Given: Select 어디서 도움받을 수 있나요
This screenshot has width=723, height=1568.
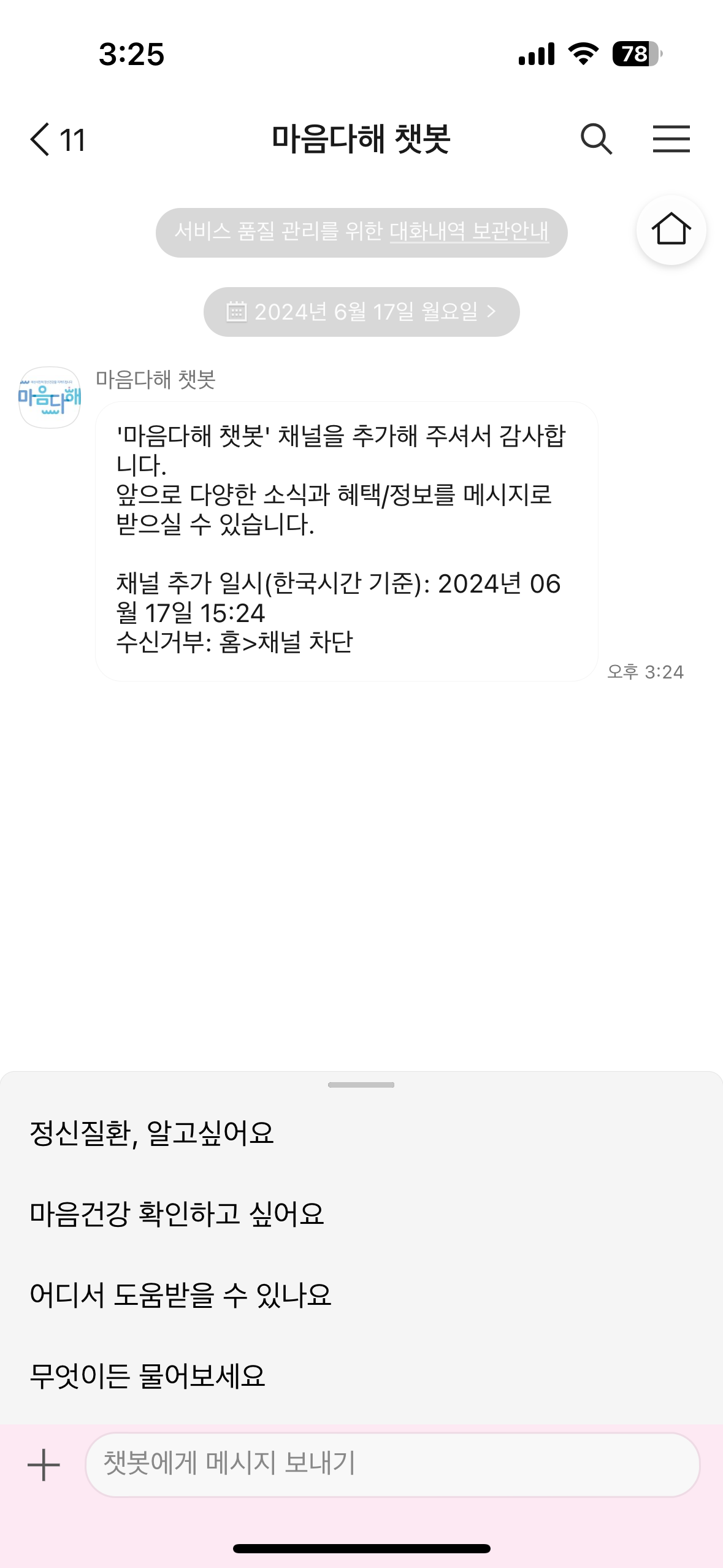Looking at the screenshot, I should coord(181,1295).
